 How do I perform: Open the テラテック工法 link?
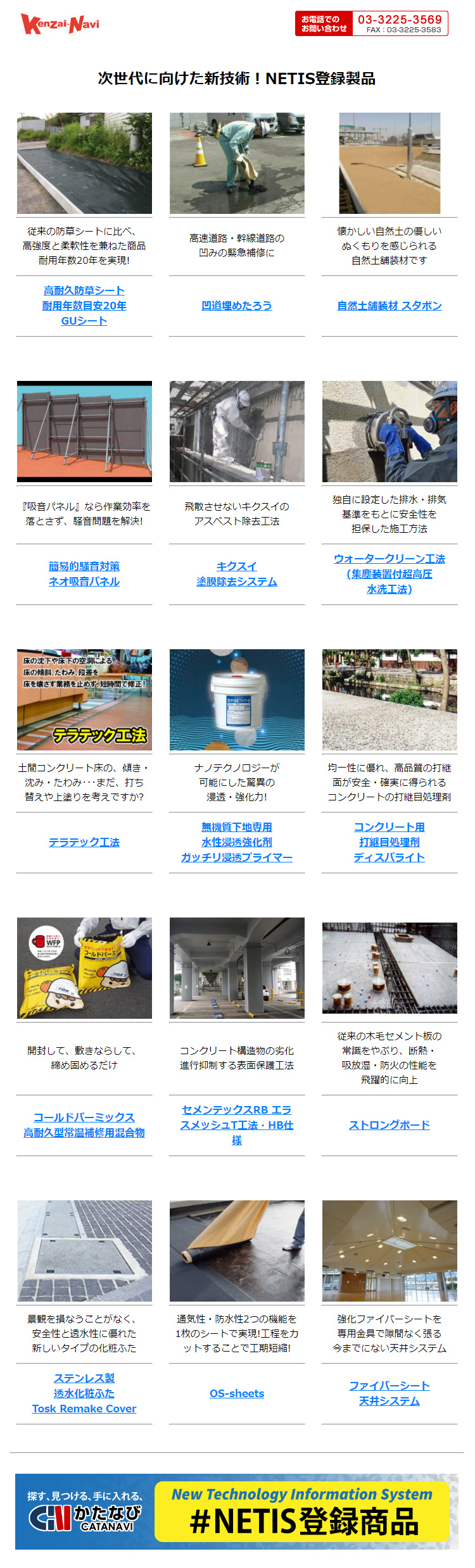(x=84, y=842)
